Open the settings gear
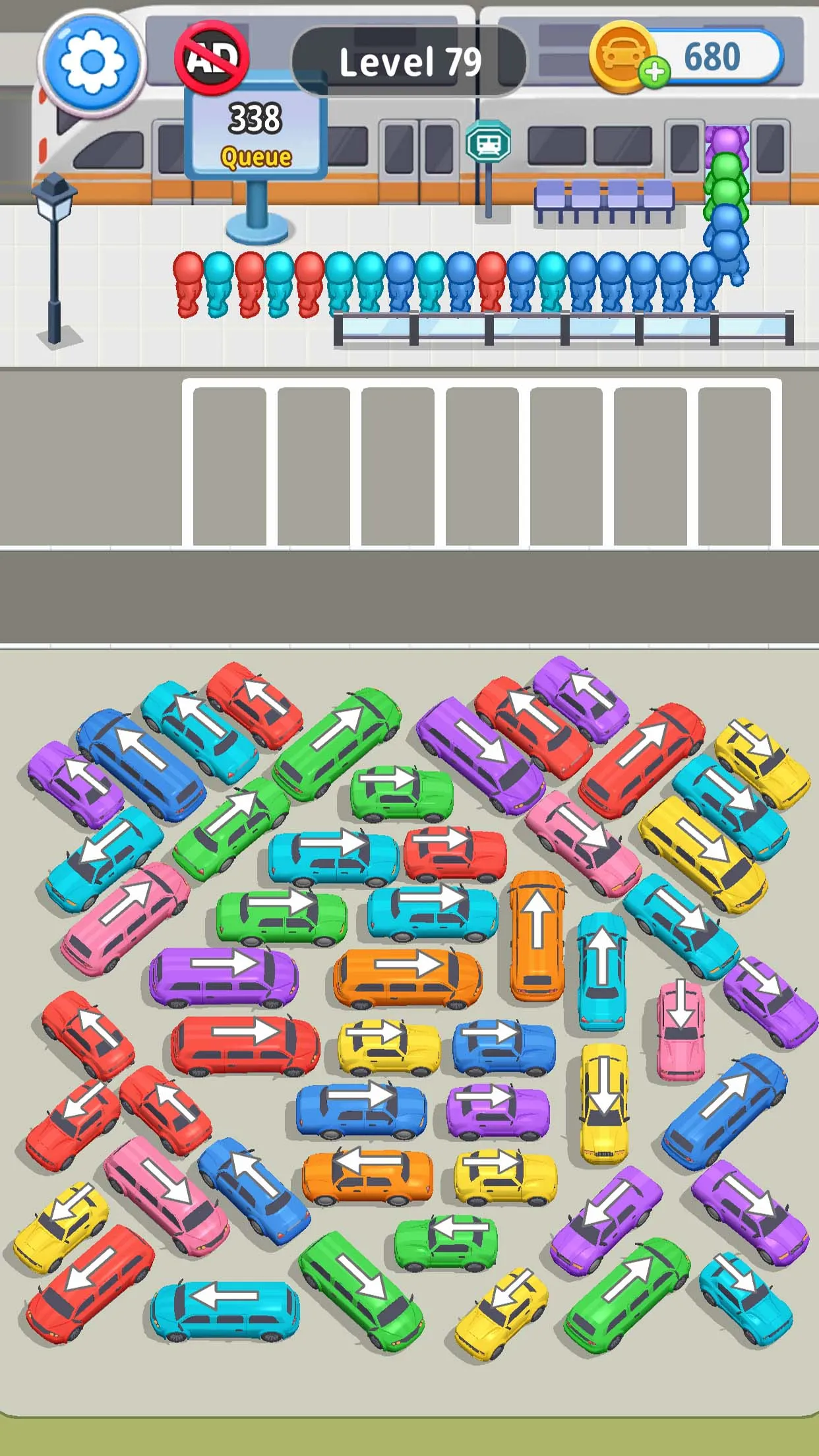The width and height of the screenshot is (819, 1456). click(x=91, y=62)
